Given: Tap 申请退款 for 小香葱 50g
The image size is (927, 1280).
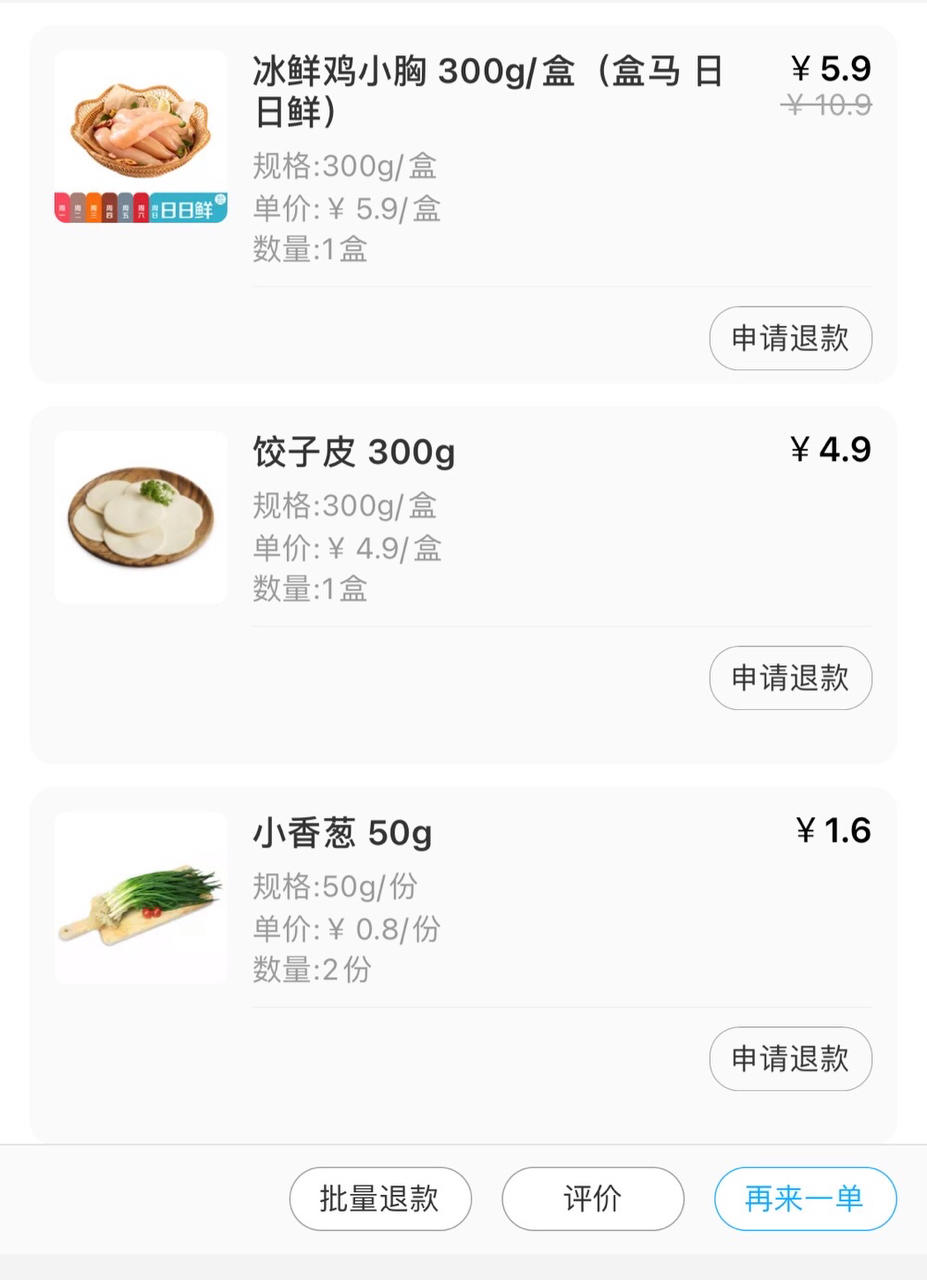Looking at the screenshot, I should click(790, 1058).
